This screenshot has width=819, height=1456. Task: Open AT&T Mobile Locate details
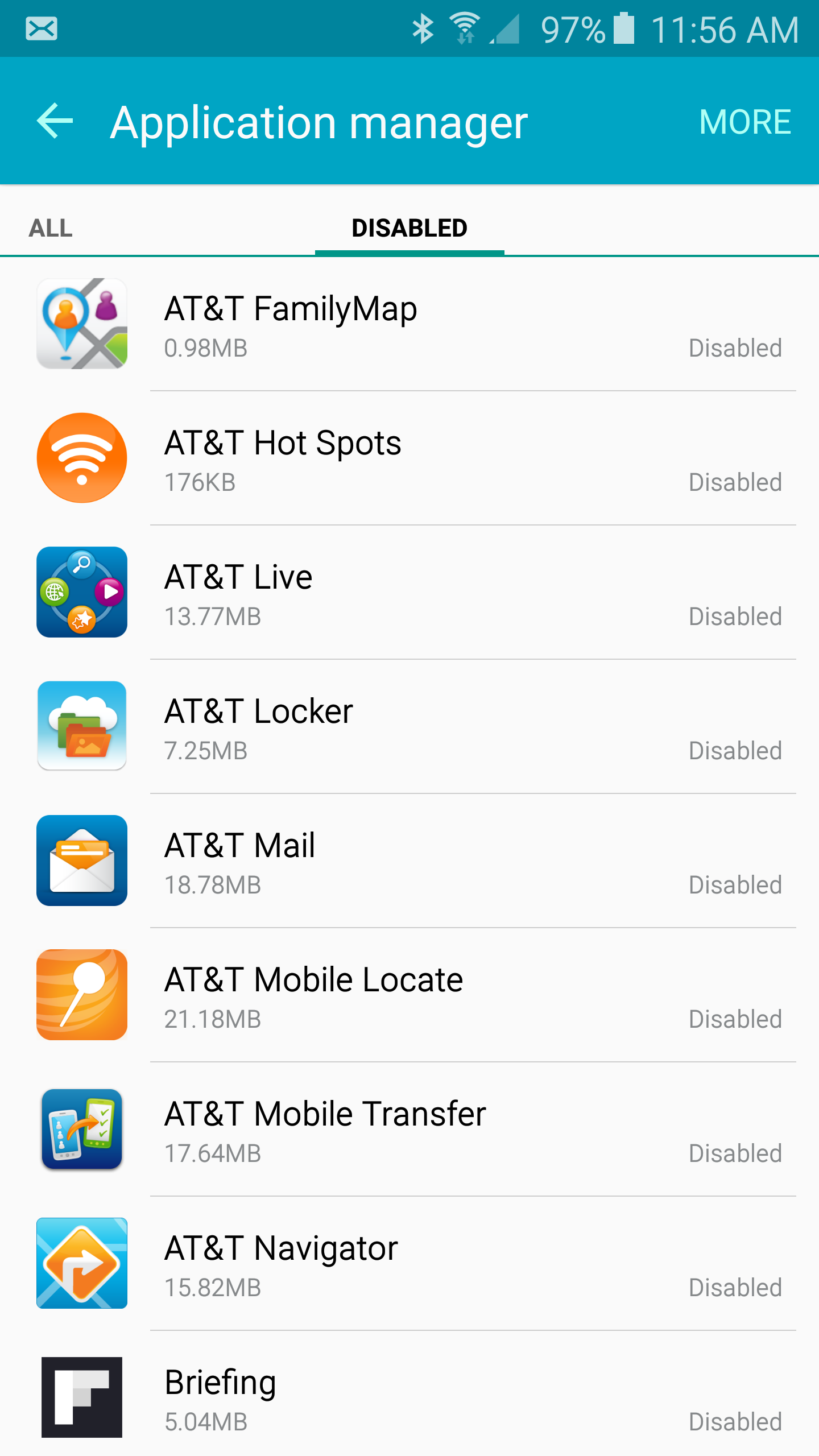(x=409, y=995)
